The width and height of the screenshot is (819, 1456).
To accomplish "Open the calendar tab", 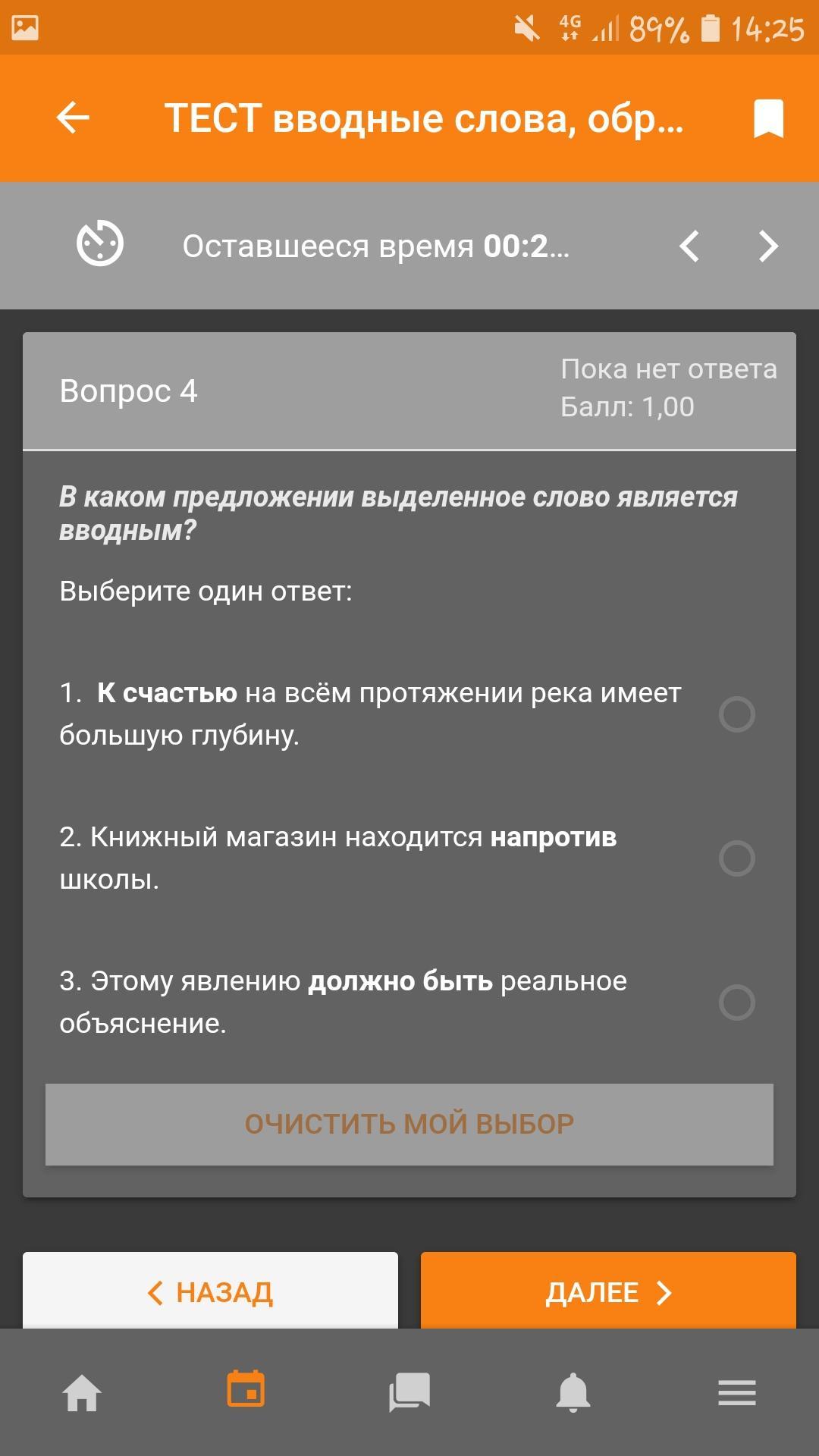I will (x=246, y=1389).
